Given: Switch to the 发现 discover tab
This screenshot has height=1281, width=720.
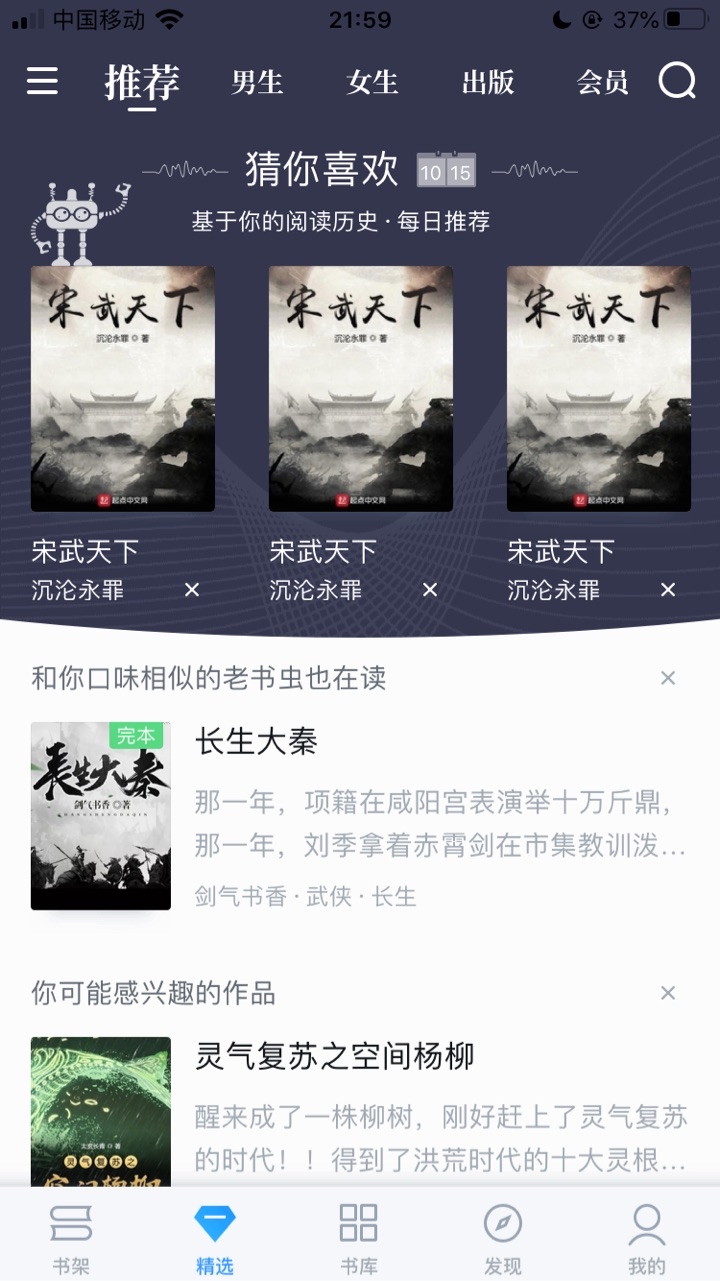Looking at the screenshot, I should (x=503, y=1238).
